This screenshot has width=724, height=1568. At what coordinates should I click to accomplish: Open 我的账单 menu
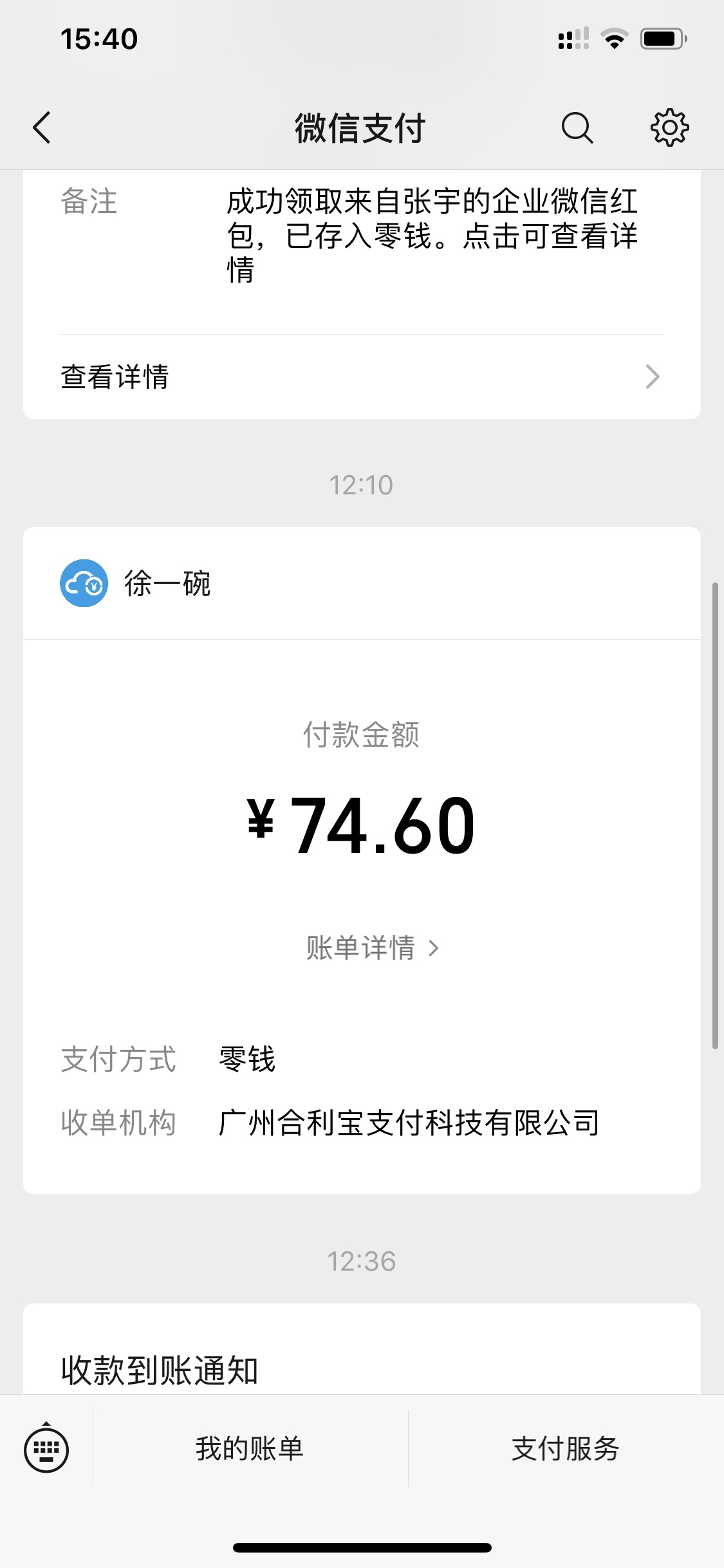250,1449
